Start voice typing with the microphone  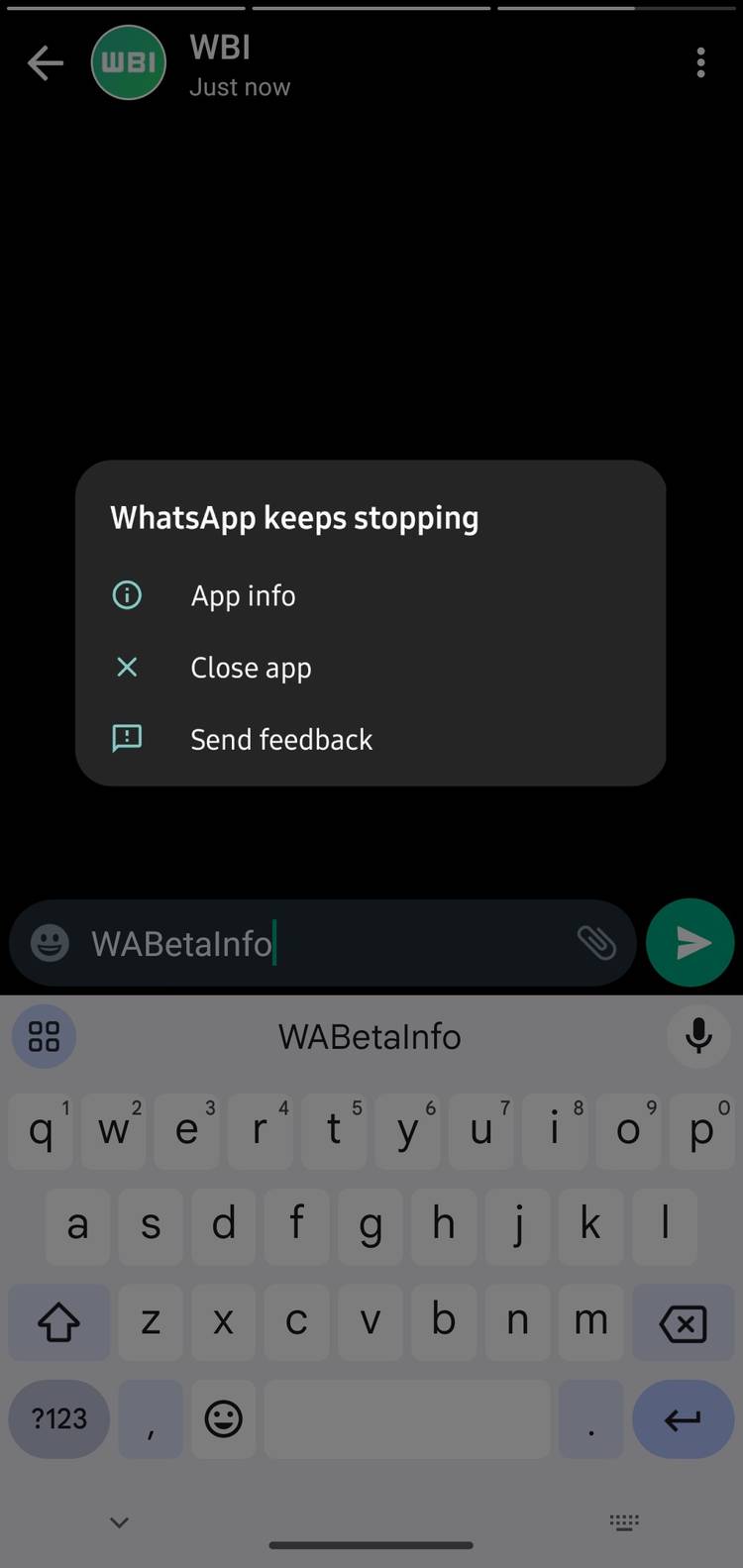pos(698,1036)
